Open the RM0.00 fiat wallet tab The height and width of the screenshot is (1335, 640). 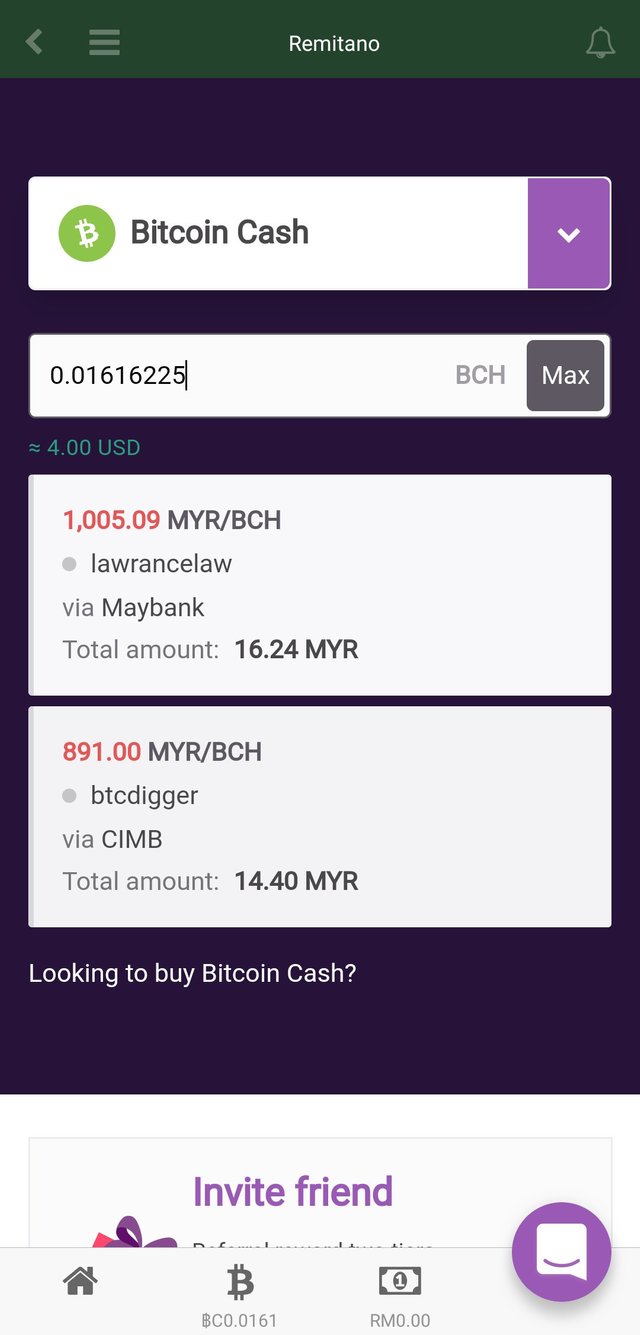tap(399, 1293)
